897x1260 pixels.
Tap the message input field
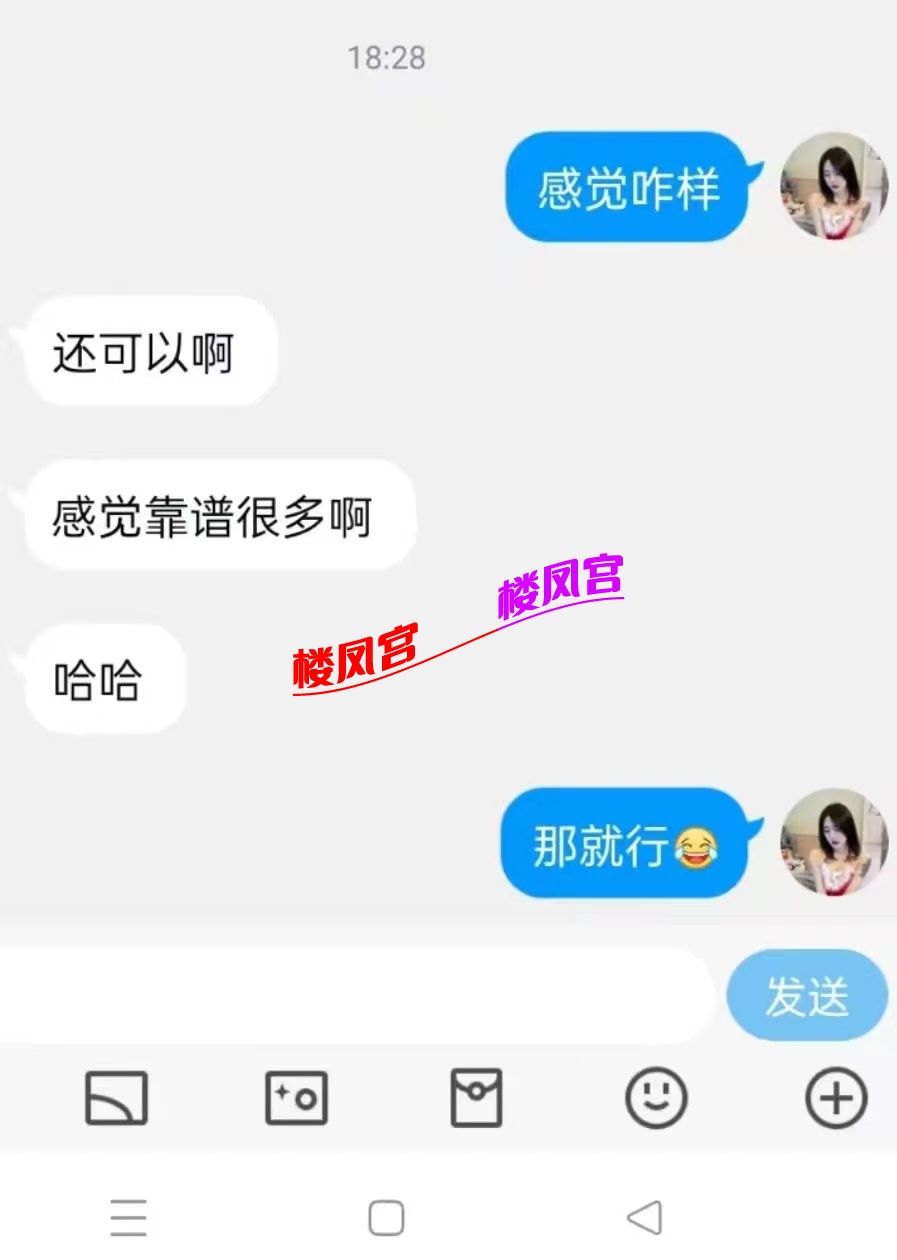click(350, 997)
